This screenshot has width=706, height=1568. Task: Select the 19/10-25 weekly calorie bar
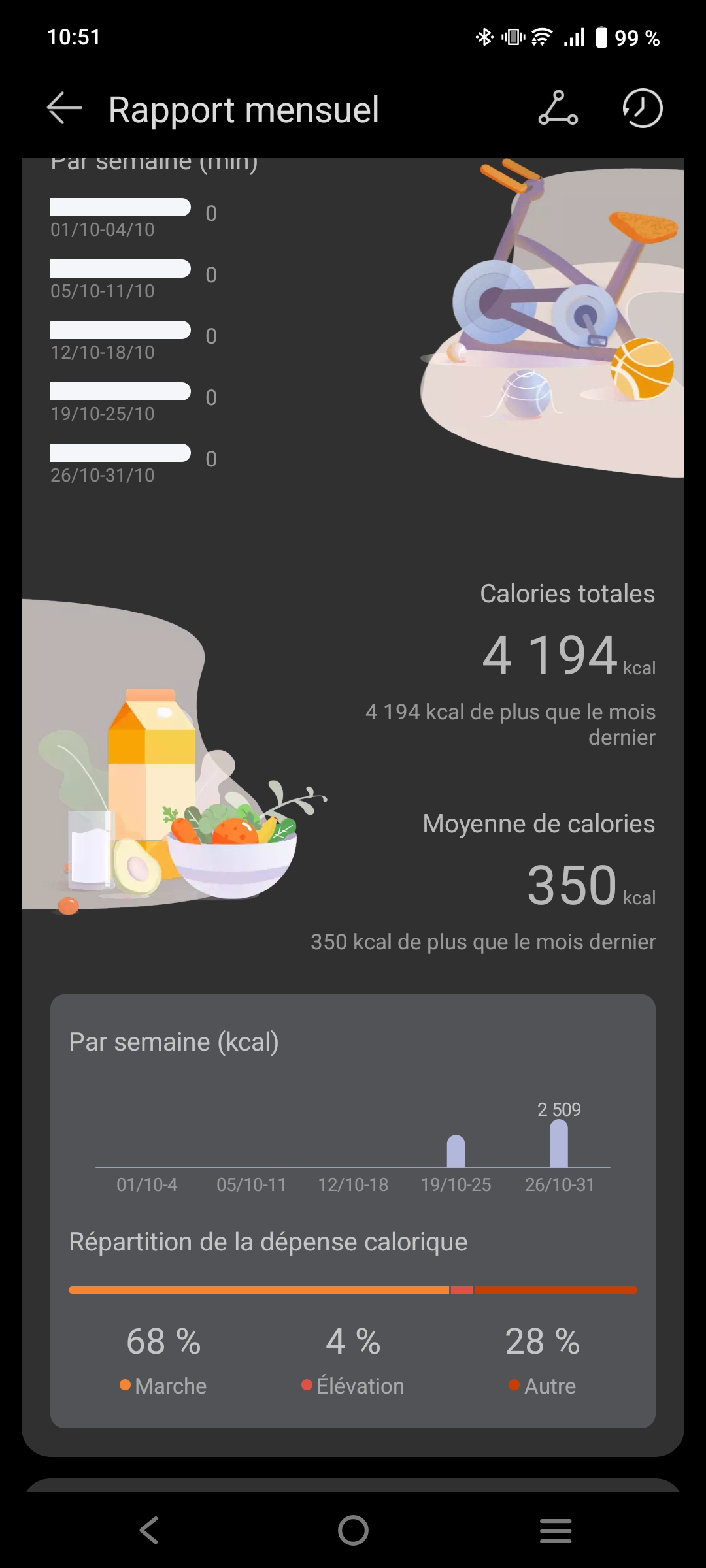(x=456, y=1151)
